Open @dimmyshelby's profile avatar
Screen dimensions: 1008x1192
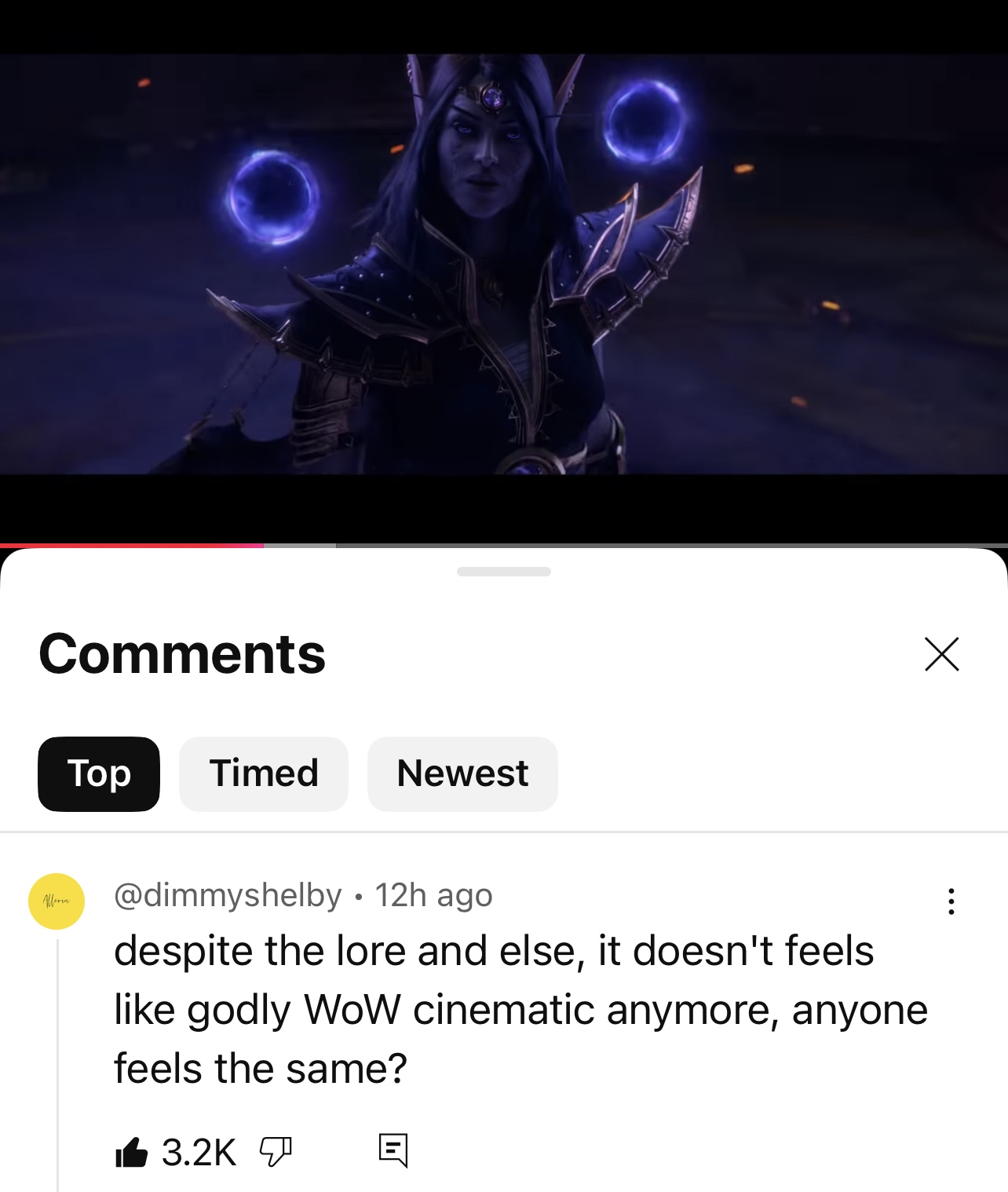pos(57,901)
